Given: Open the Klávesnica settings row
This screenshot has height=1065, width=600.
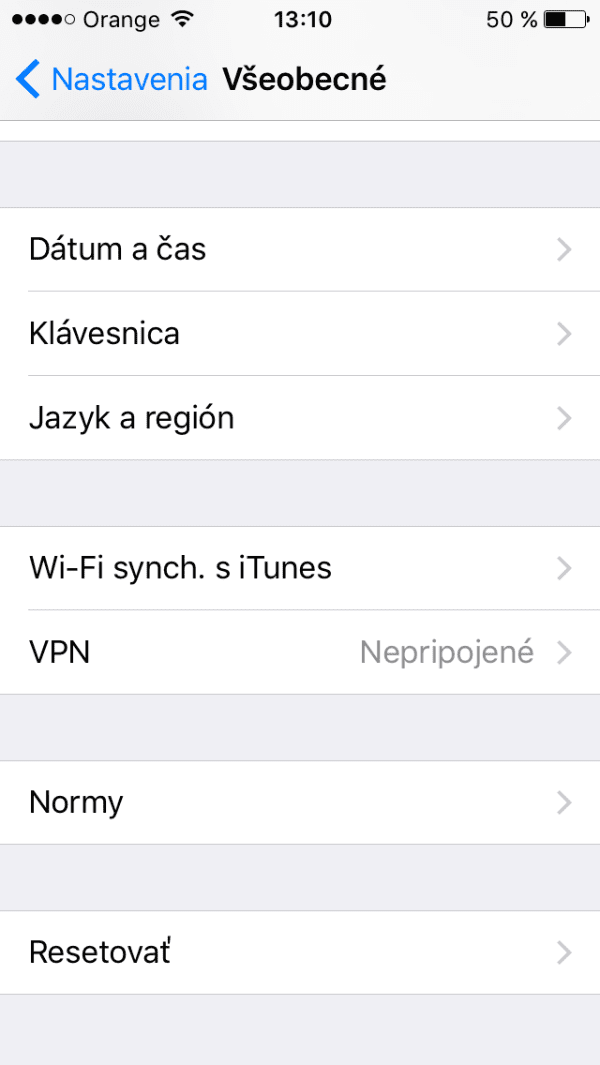Looking at the screenshot, I should point(300,333).
